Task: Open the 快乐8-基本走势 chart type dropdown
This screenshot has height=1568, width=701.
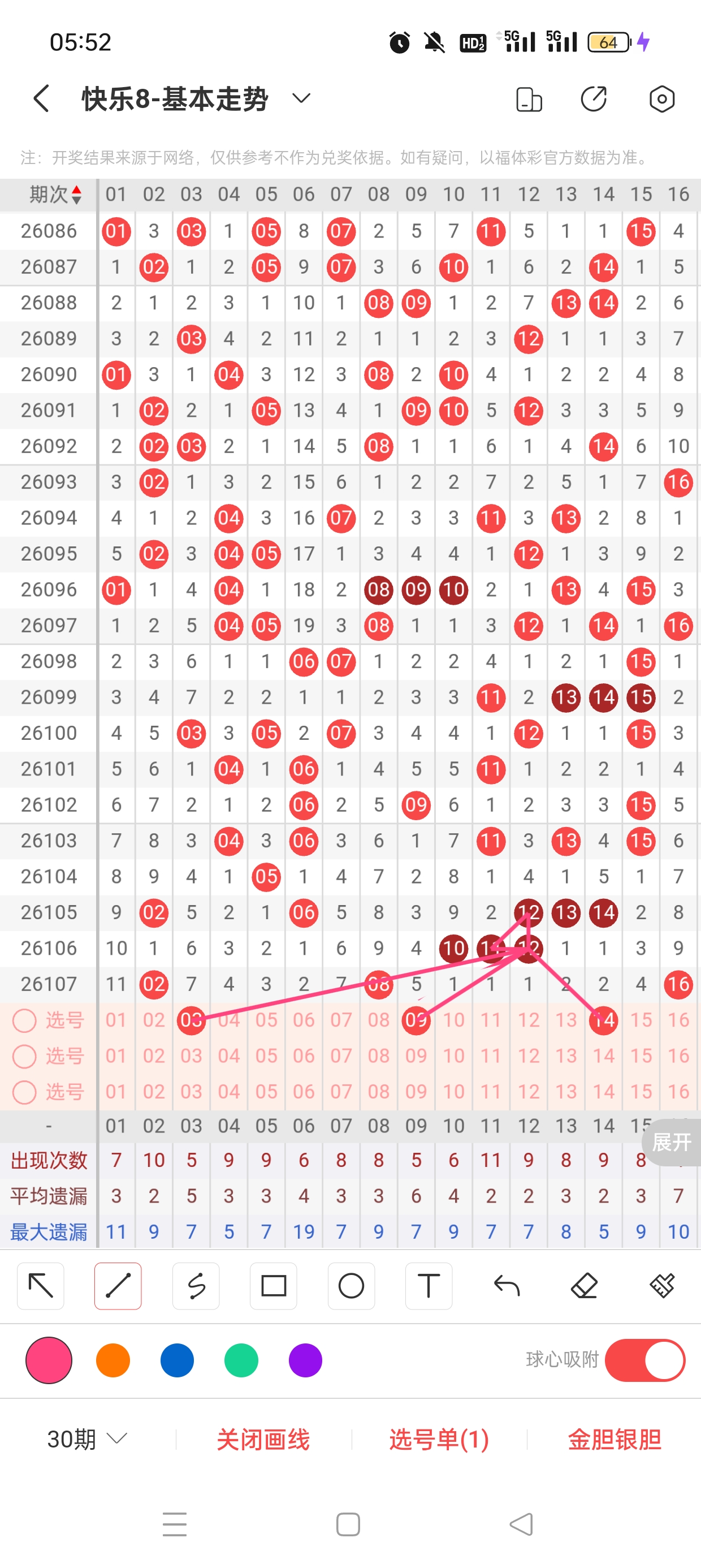Action: pyautogui.click(x=301, y=98)
